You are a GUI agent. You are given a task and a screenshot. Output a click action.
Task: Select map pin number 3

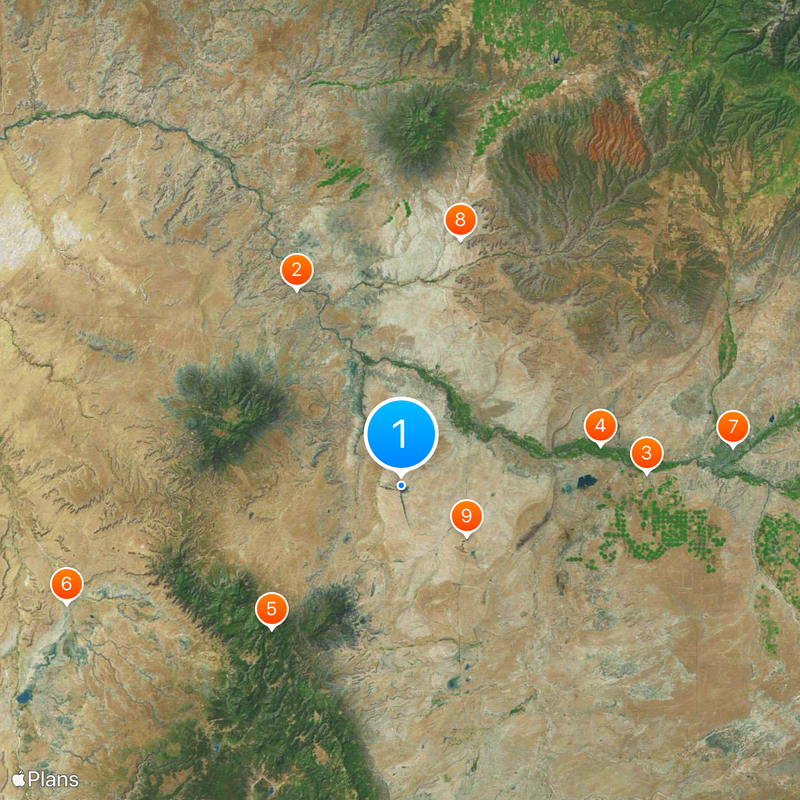click(x=647, y=454)
